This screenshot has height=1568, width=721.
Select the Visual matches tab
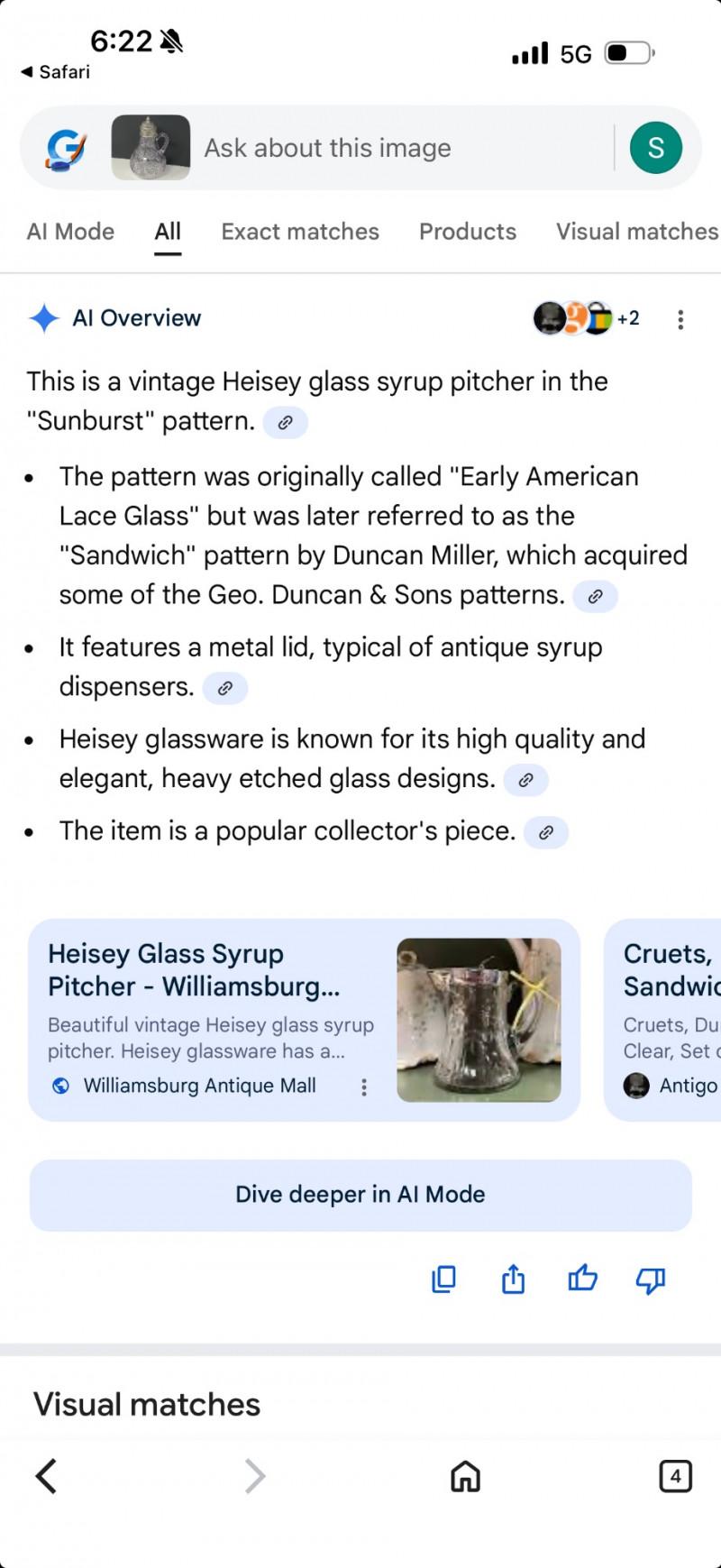(x=636, y=232)
